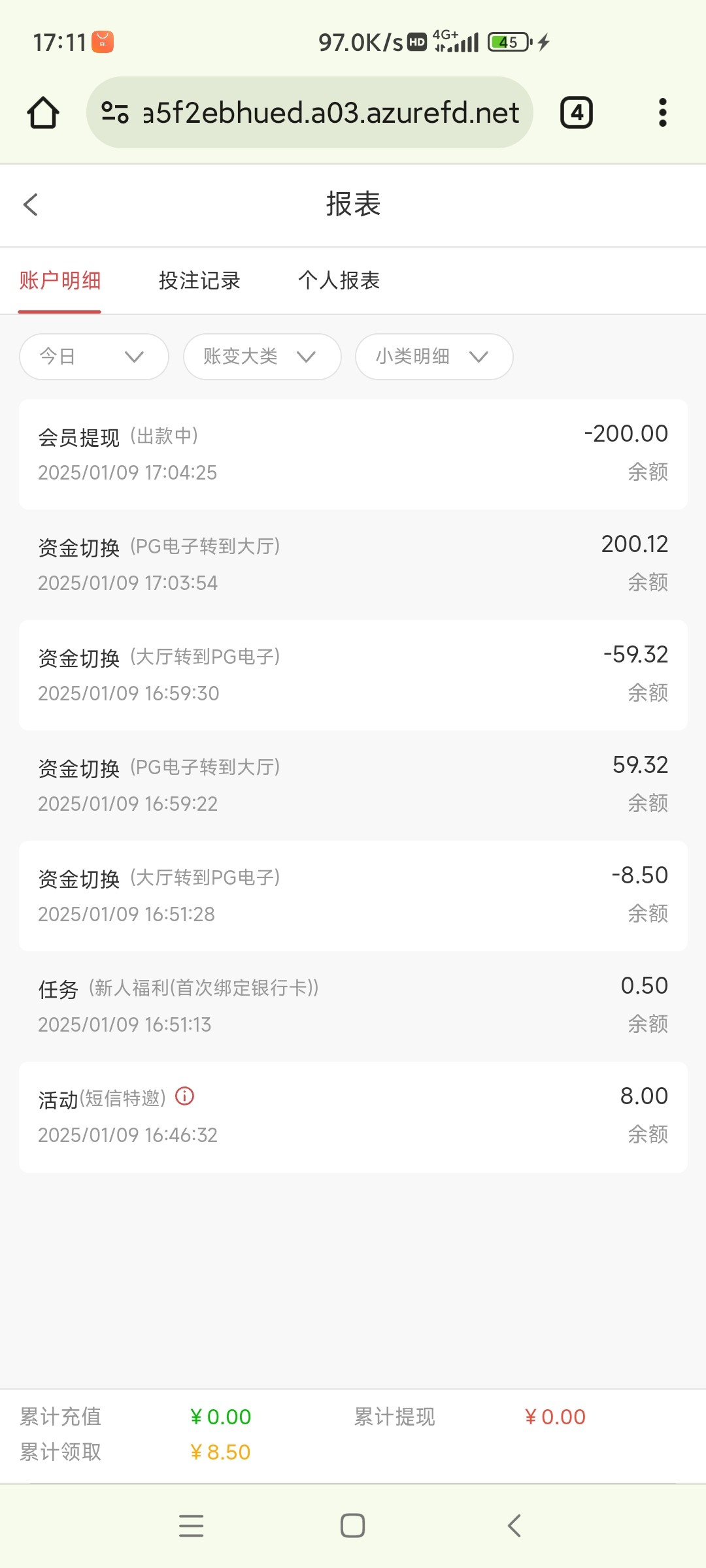706x1568 pixels.
Task: Select the 账户明细 tab
Action: [x=60, y=280]
